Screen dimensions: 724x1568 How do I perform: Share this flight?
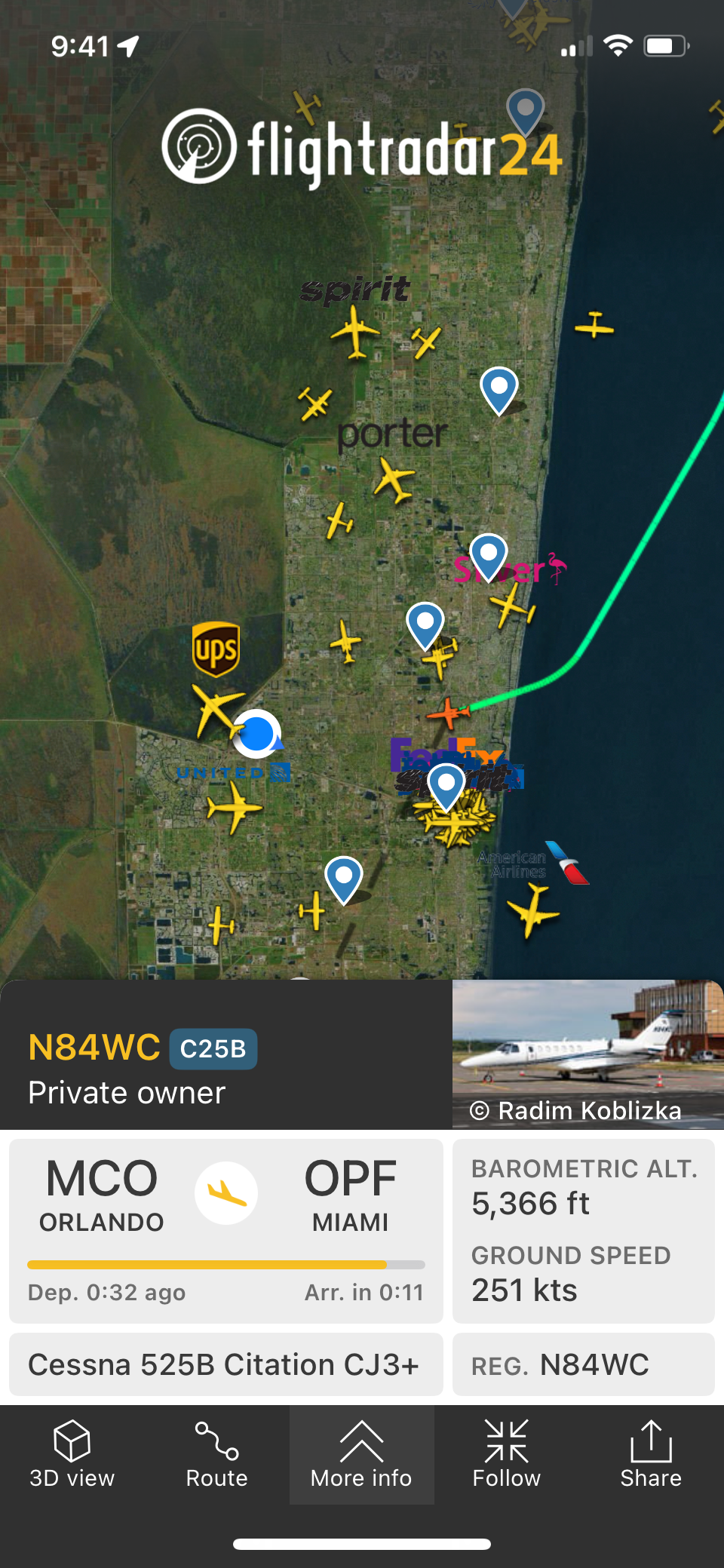[x=651, y=1455]
